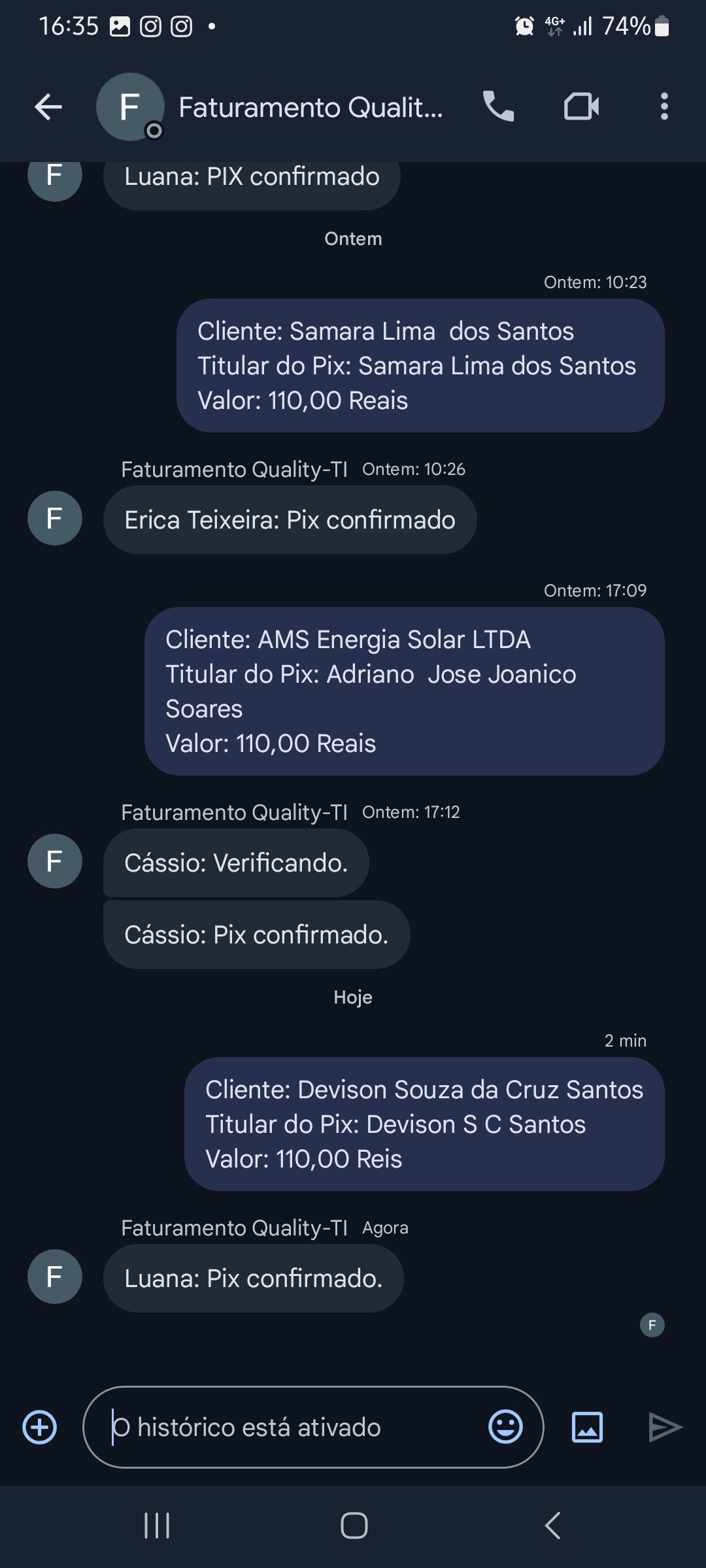
Task: Start a voice call with Faturamento Quality
Action: [499, 106]
